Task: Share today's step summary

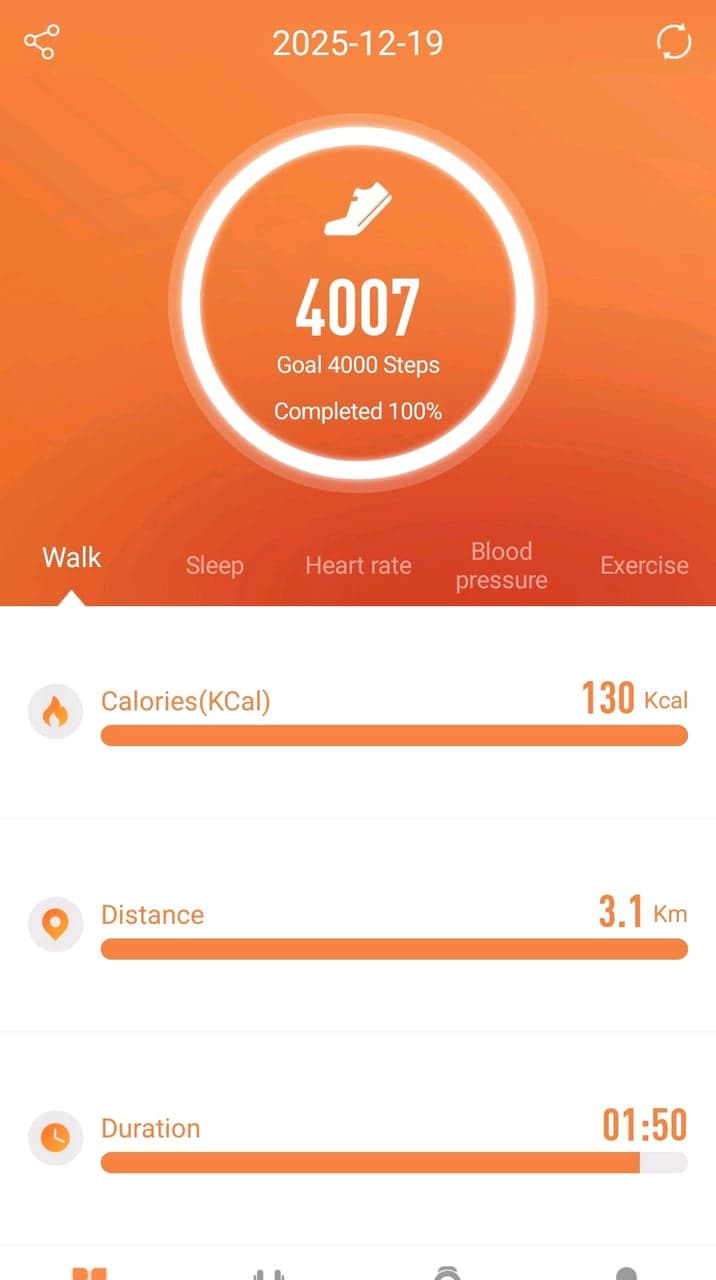Action: point(42,43)
